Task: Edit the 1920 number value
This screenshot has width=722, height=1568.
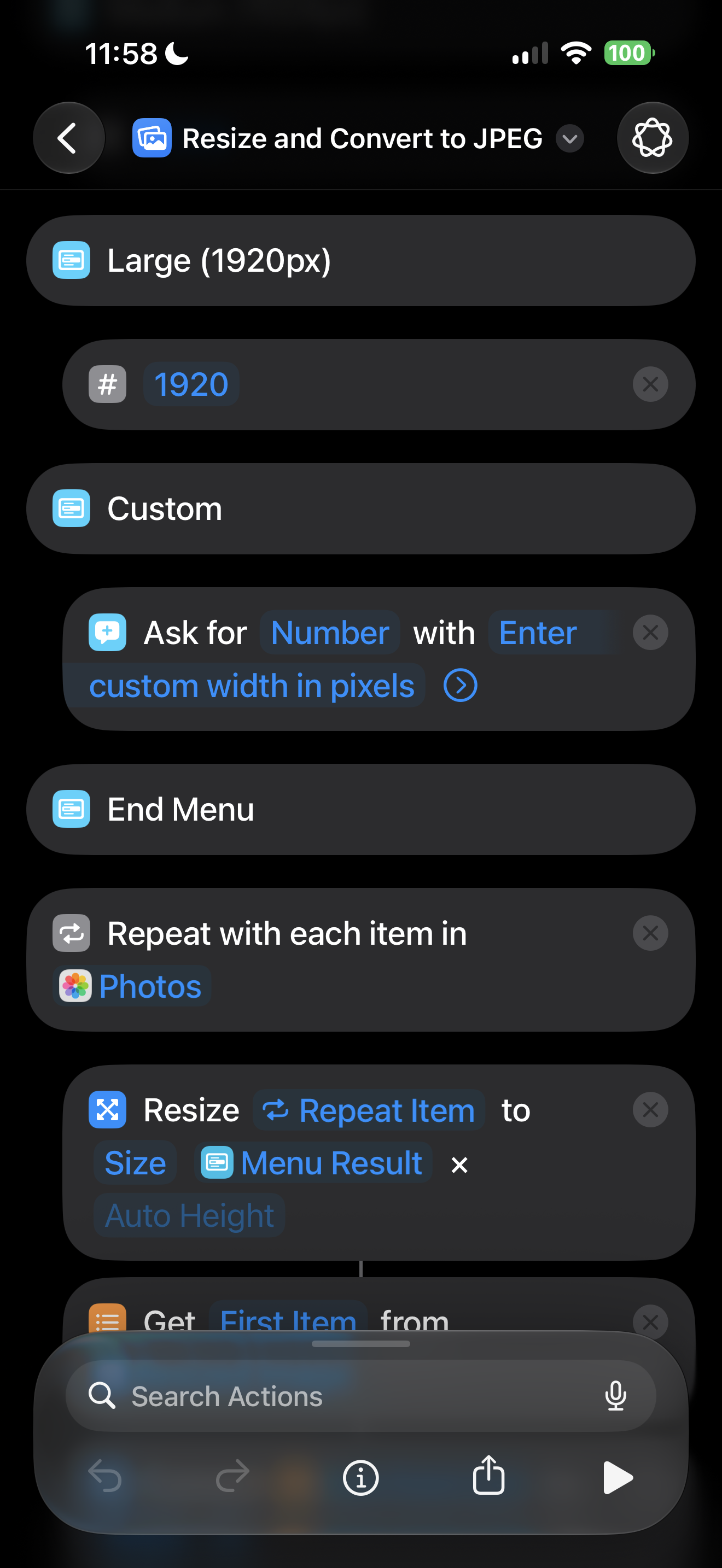Action: 191,385
